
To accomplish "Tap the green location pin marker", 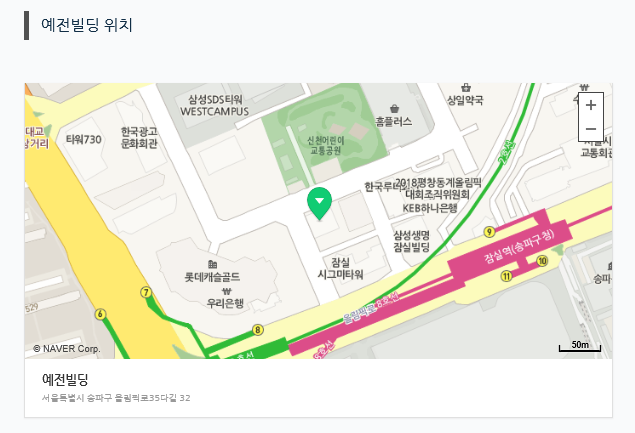I will (x=319, y=203).
